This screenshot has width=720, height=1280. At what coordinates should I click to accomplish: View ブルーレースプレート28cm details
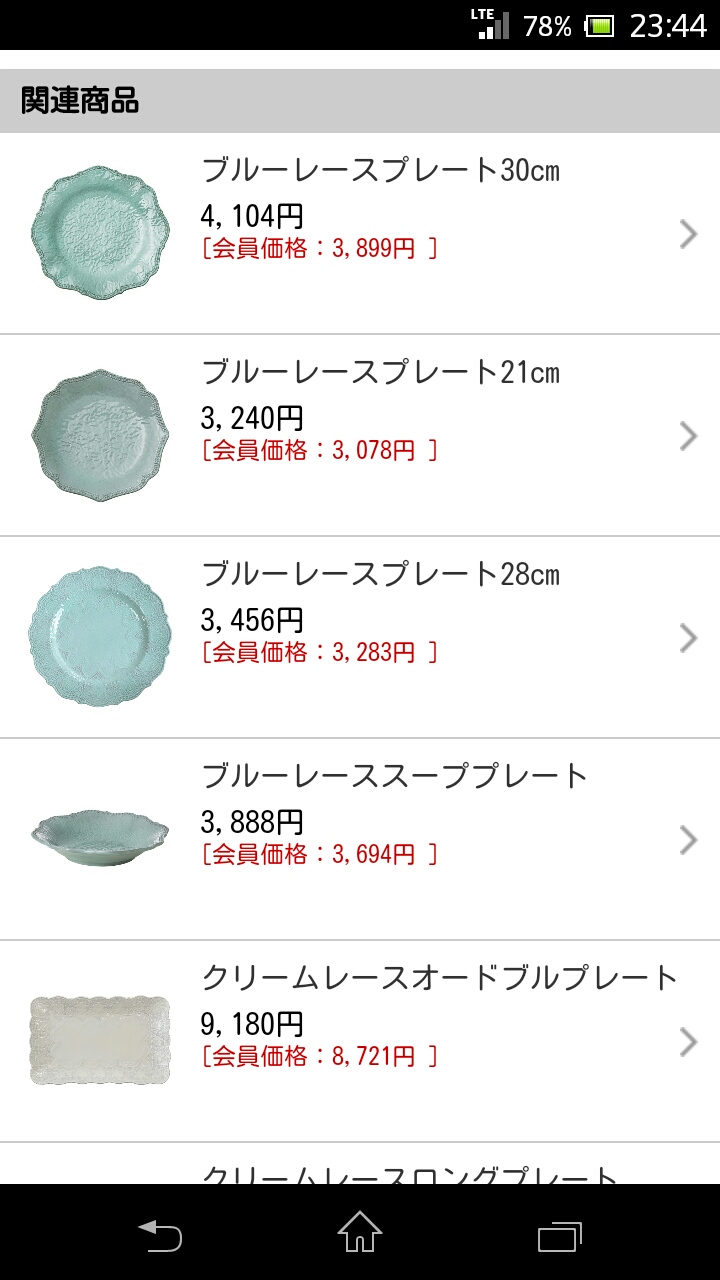[360, 638]
